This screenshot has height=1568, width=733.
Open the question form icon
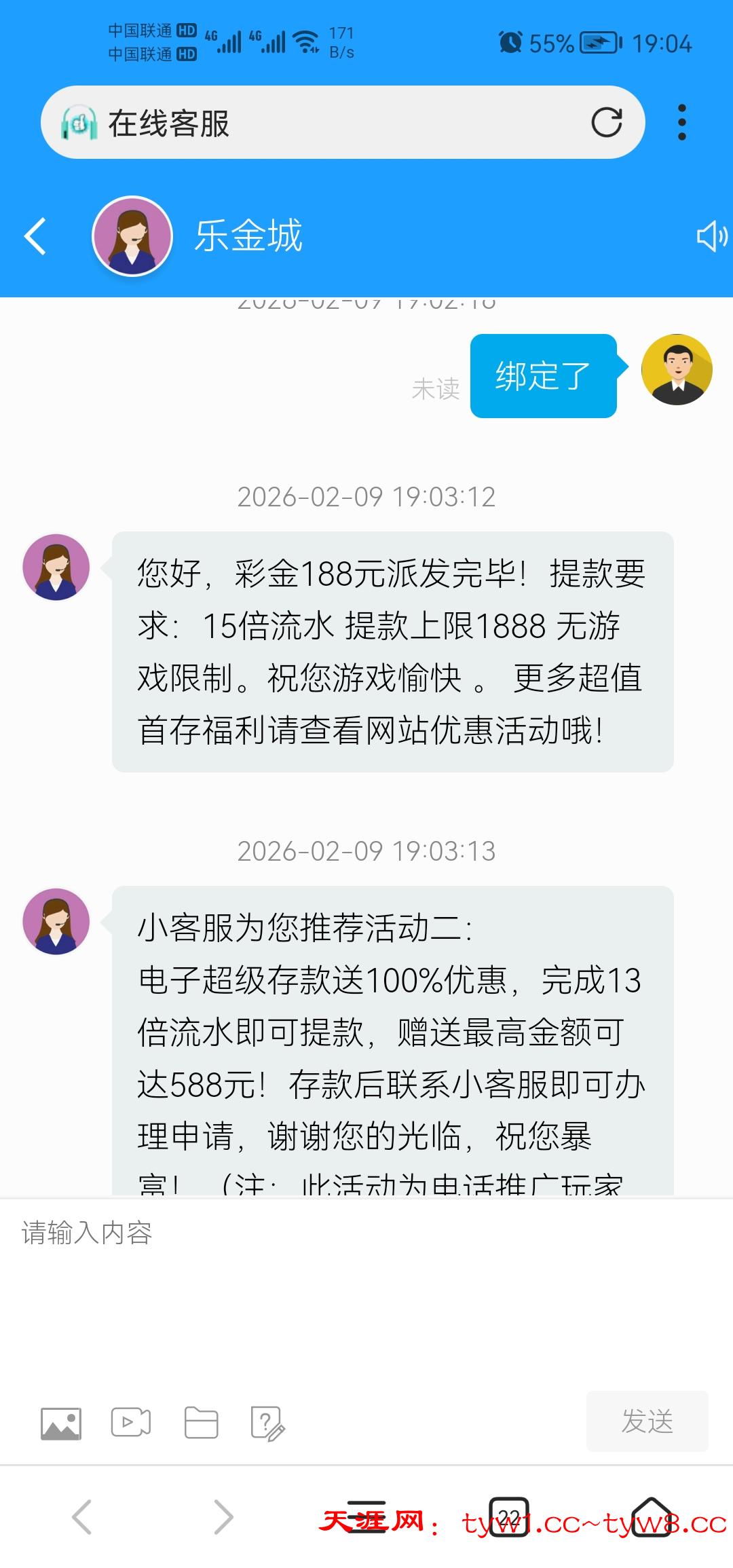267,1423
